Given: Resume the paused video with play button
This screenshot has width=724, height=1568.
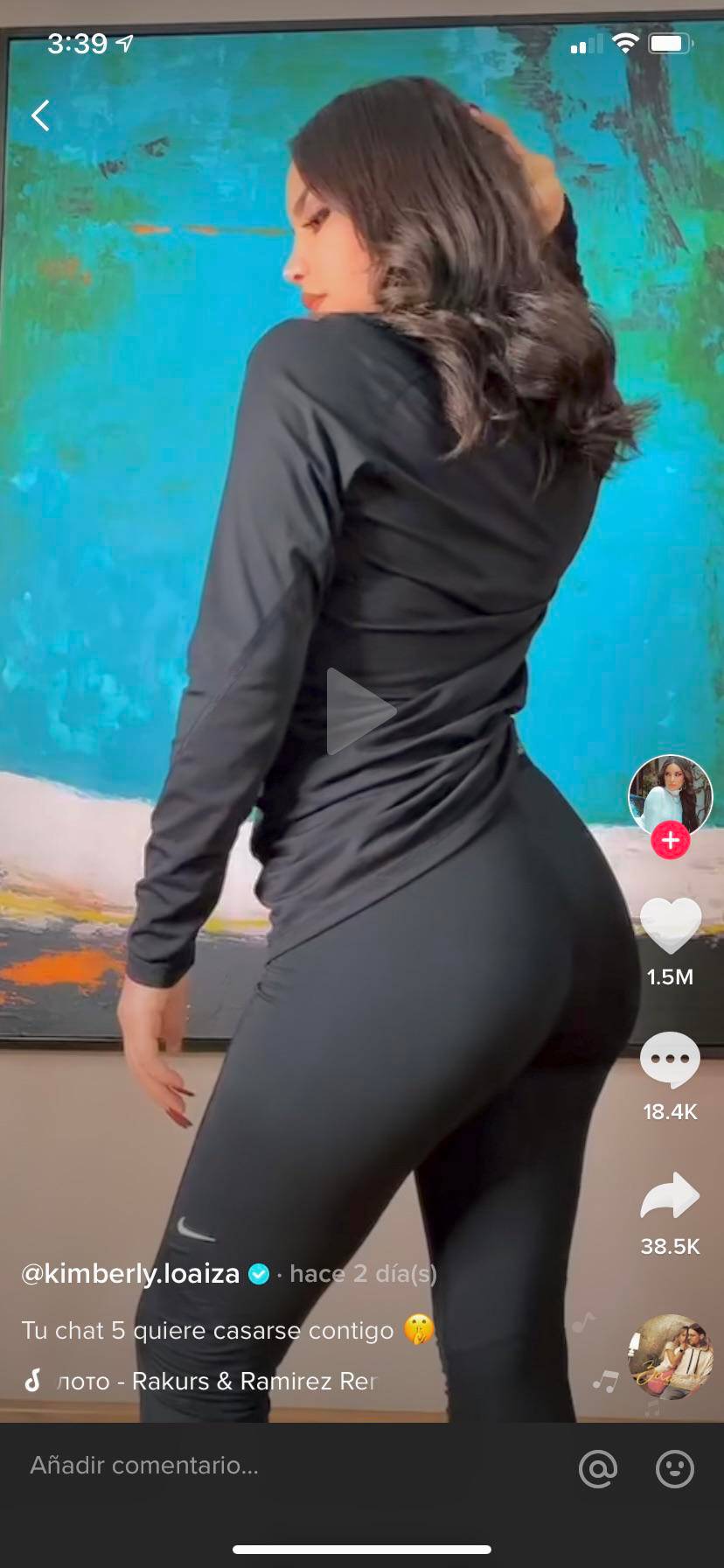Looking at the screenshot, I should pyautogui.click(x=360, y=710).
